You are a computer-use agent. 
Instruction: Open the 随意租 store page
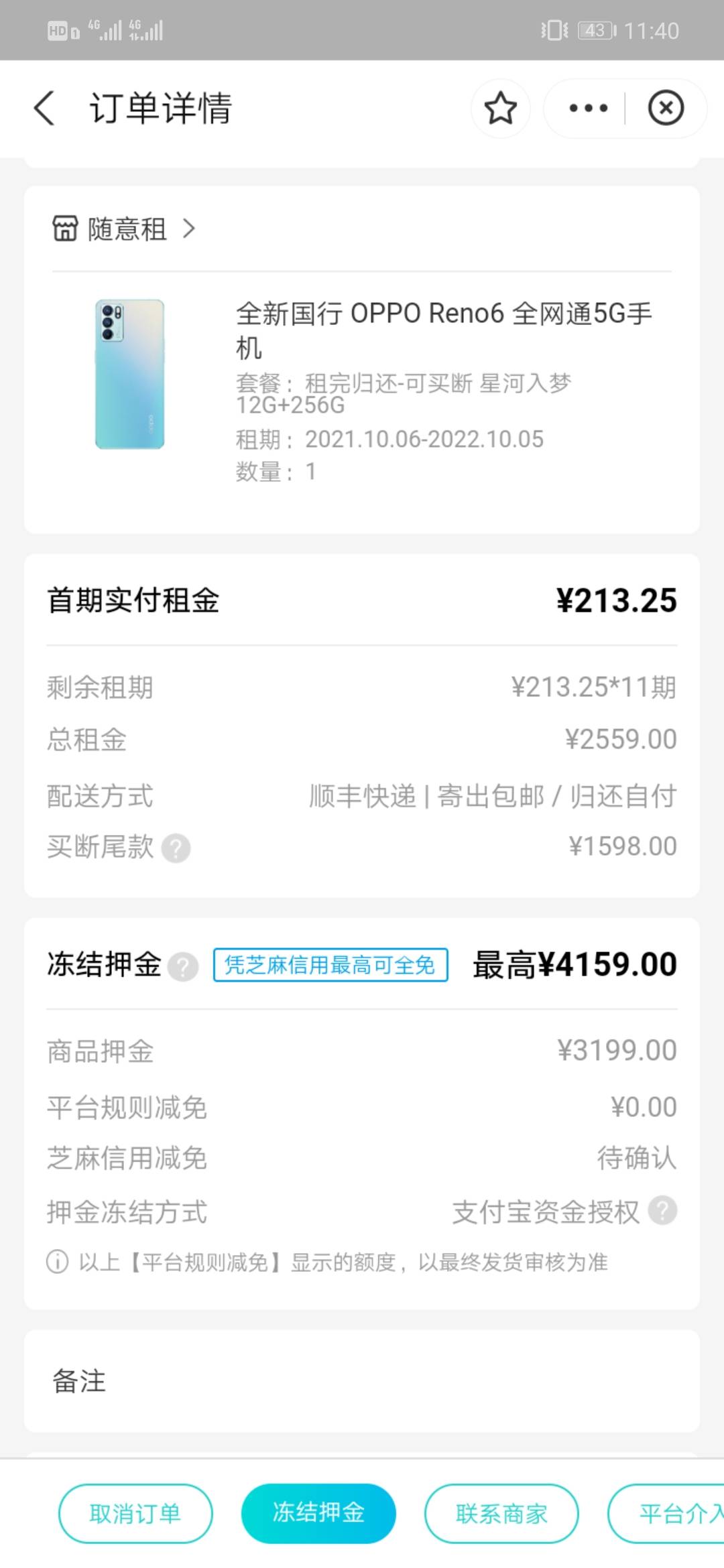(x=125, y=229)
